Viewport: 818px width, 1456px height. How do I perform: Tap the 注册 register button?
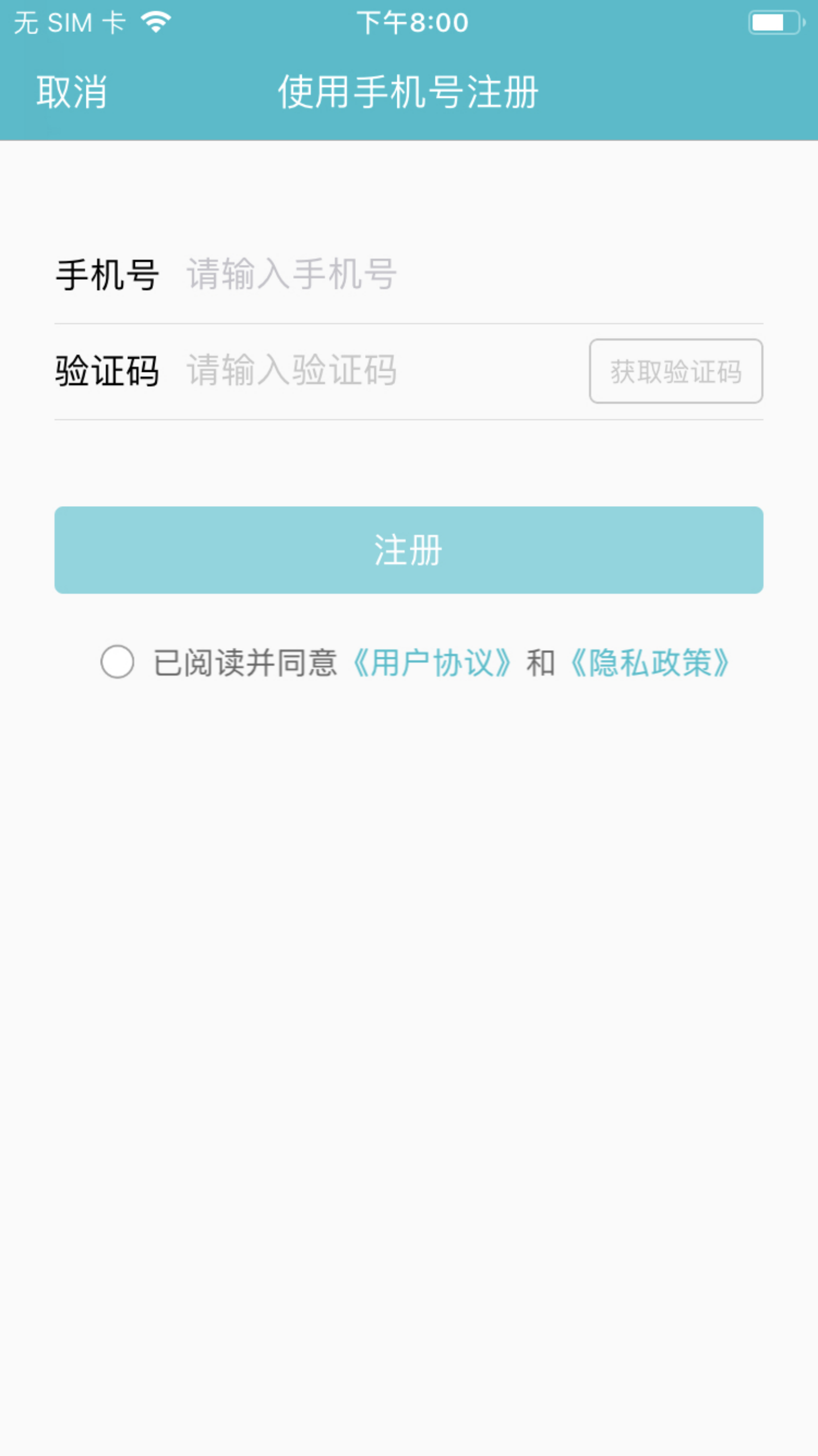[x=408, y=550]
